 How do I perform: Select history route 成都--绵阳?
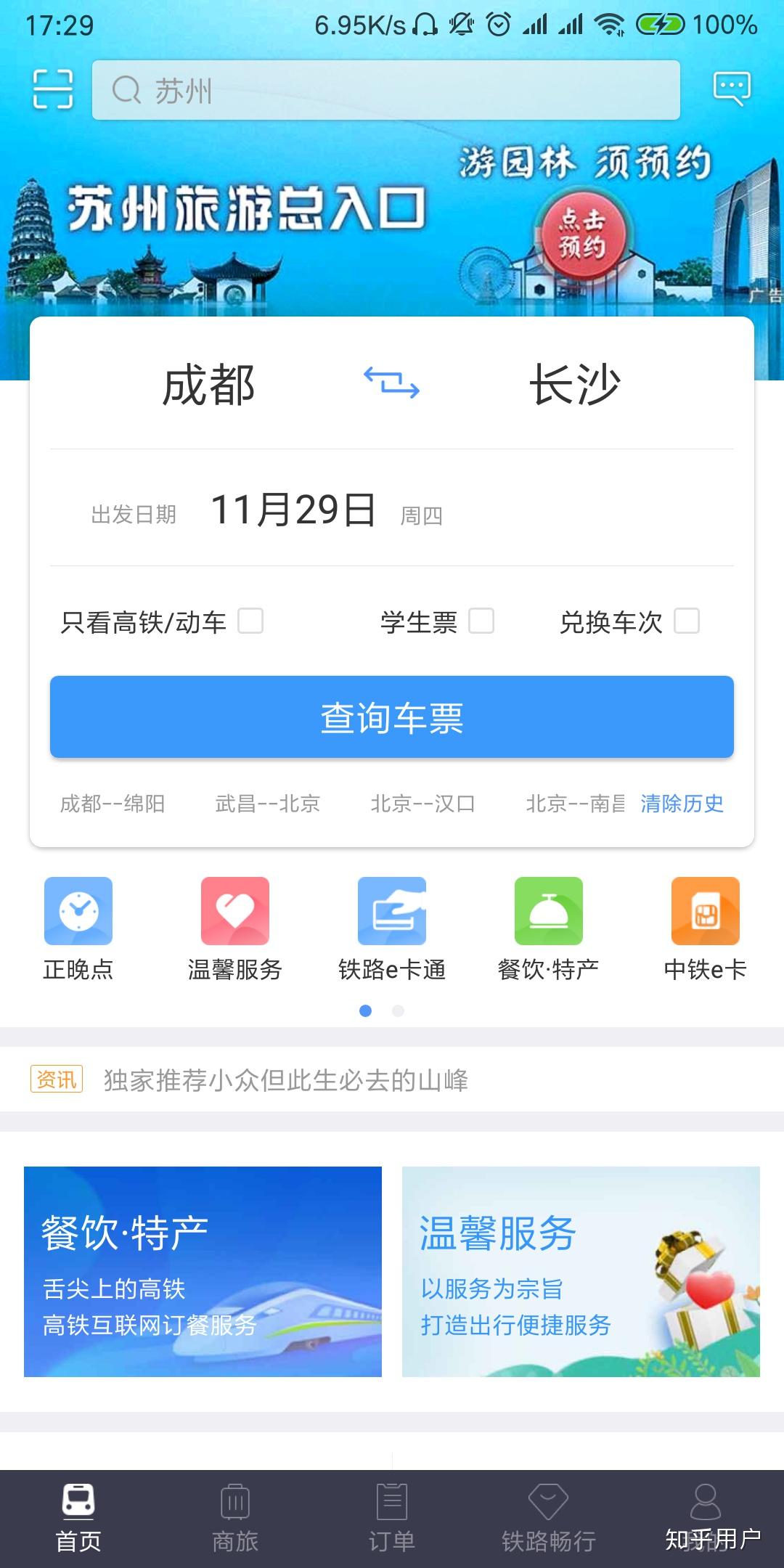click(113, 804)
